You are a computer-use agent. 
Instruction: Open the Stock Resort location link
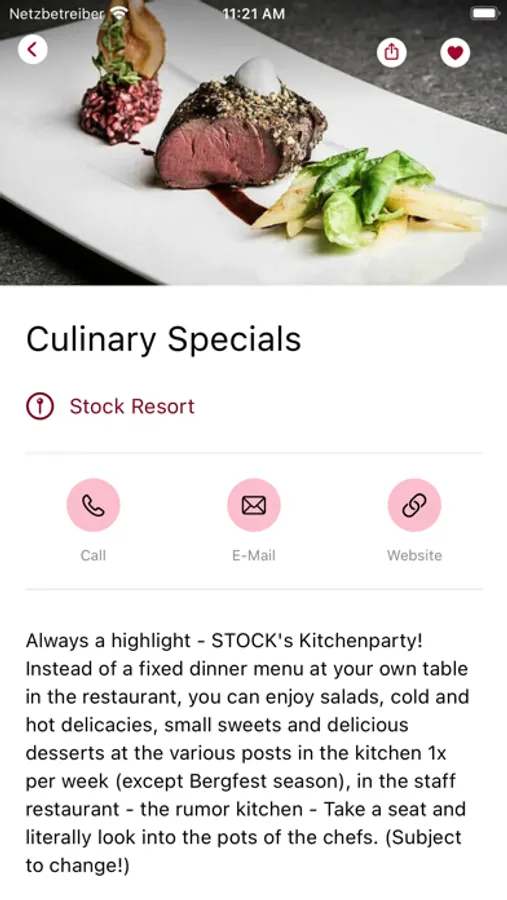(111, 406)
